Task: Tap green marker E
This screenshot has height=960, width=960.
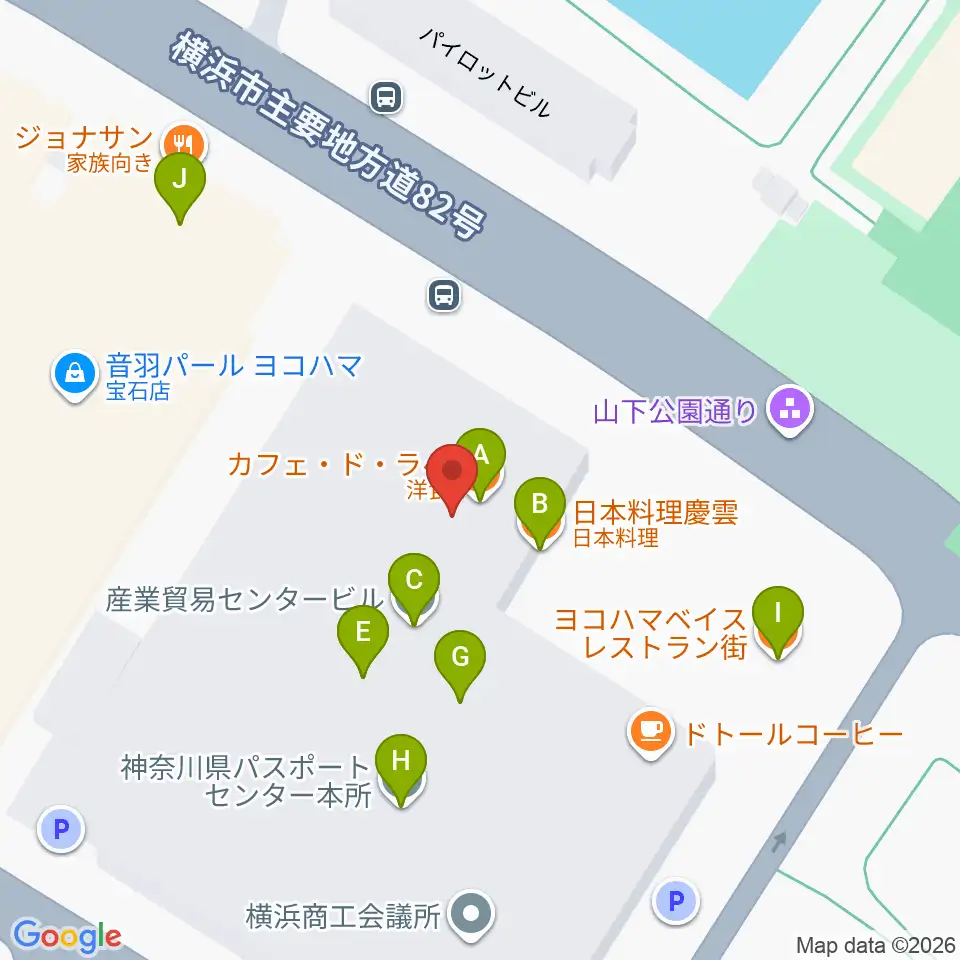Action: (362, 639)
